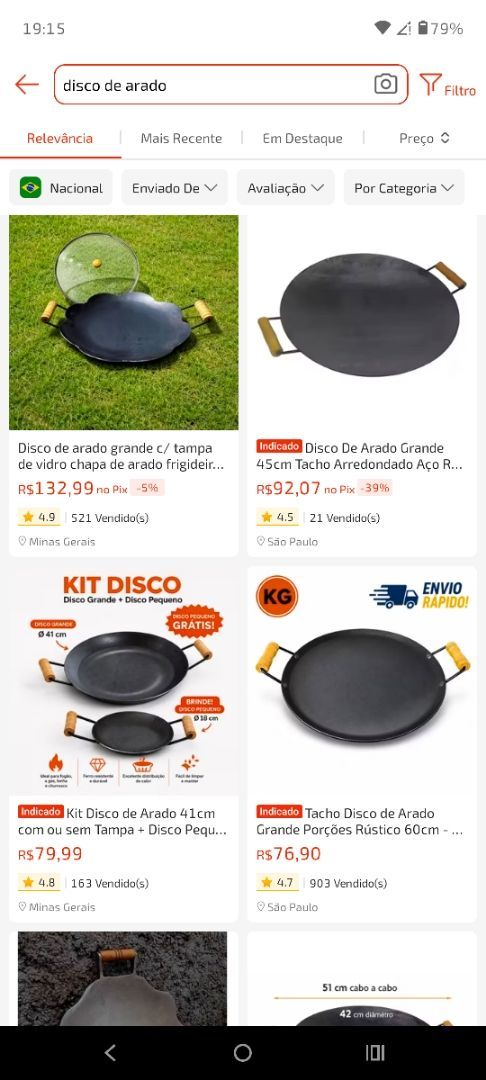Expand the Avaliação dropdown
486x1080 pixels.
[x=286, y=187]
